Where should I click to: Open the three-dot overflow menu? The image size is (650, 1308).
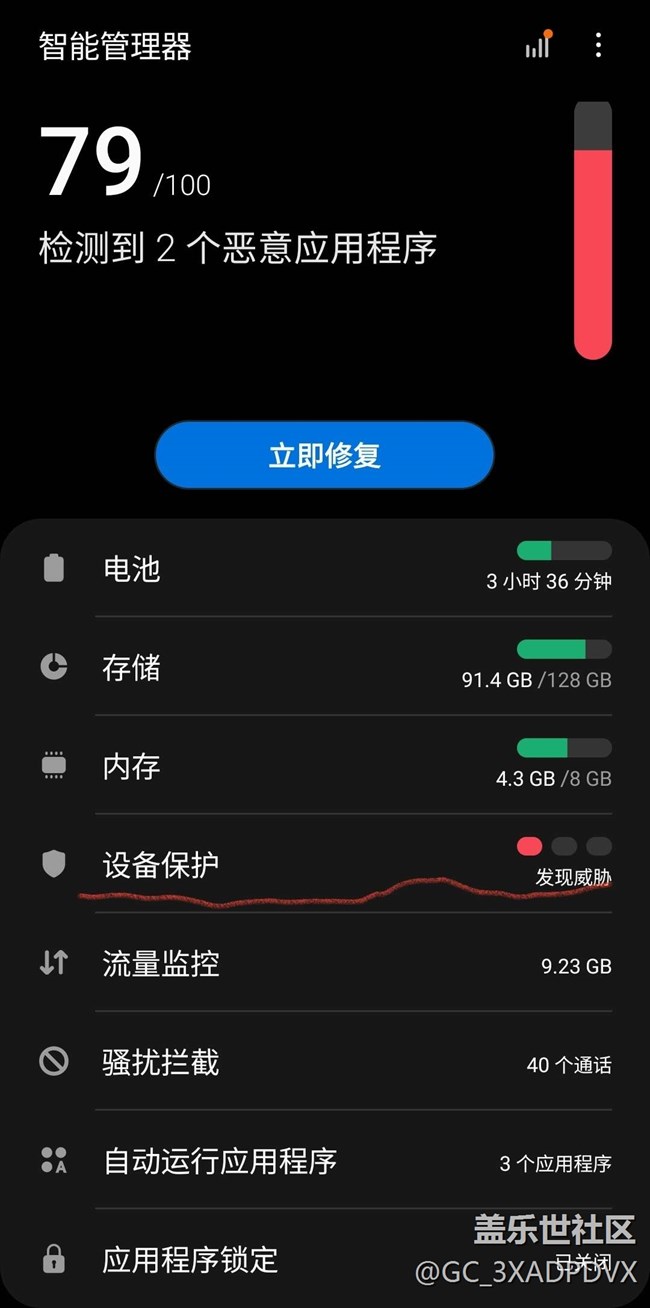(x=598, y=45)
